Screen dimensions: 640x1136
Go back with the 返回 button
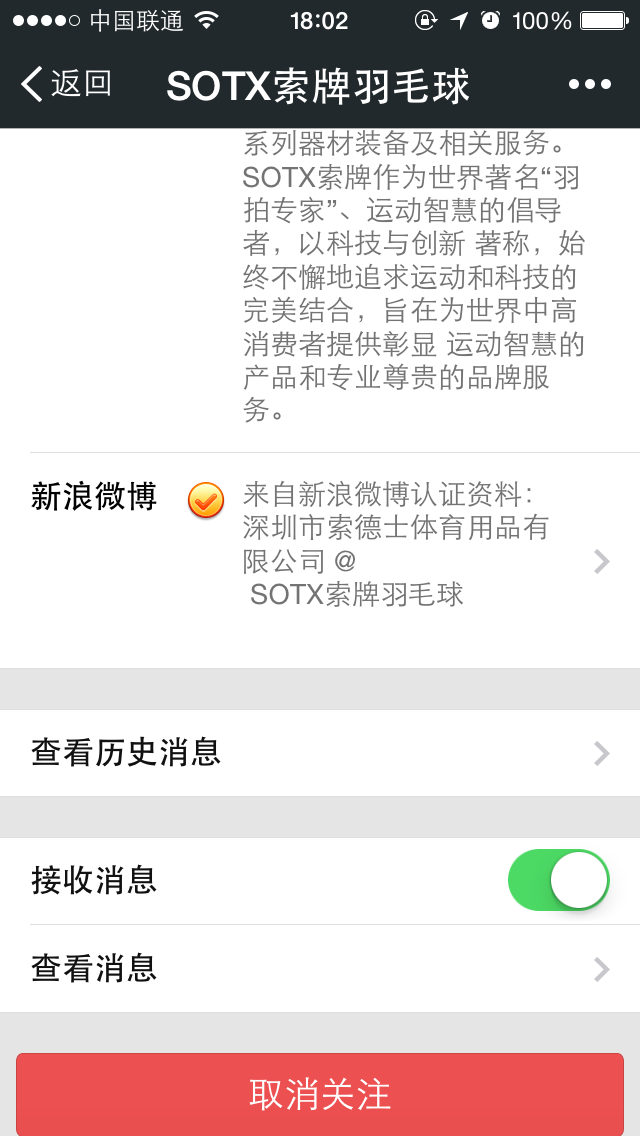65,84
